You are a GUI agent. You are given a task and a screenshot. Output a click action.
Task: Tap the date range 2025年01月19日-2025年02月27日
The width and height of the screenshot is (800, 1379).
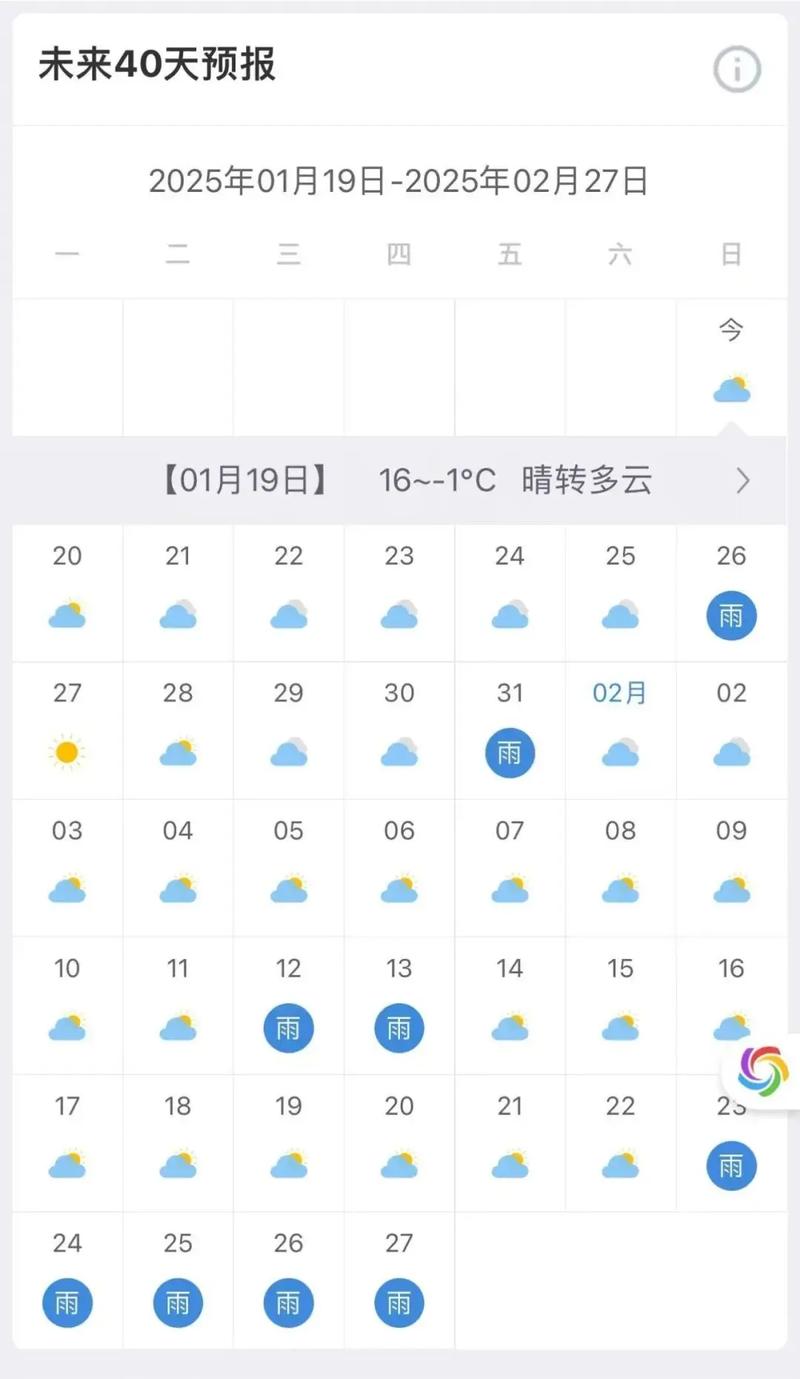point(400,182)
